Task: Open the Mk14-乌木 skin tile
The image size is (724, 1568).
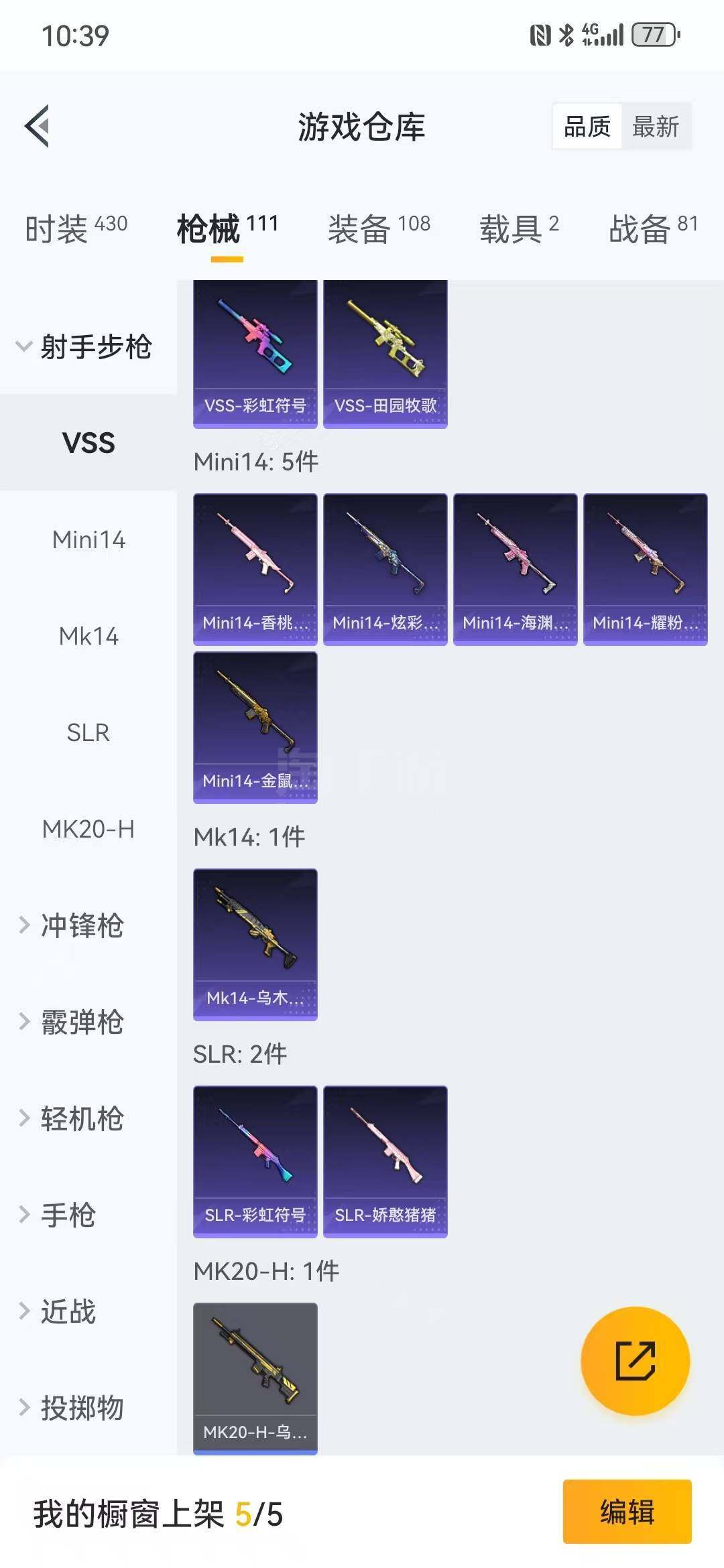Action: coord(255,943)
